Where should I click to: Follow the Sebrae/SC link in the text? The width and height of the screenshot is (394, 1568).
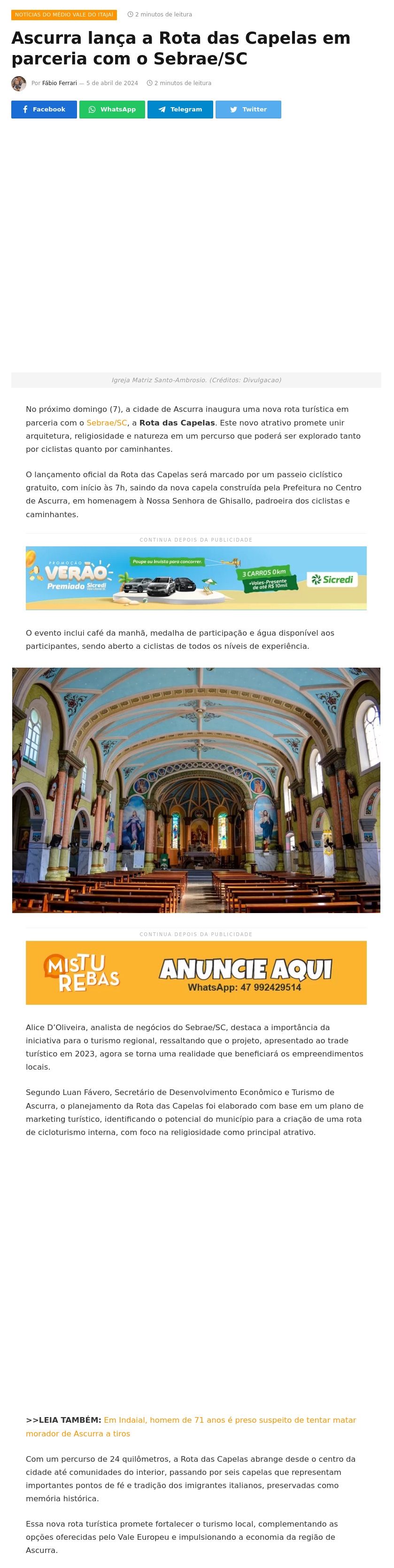click(x=107, y=422)
